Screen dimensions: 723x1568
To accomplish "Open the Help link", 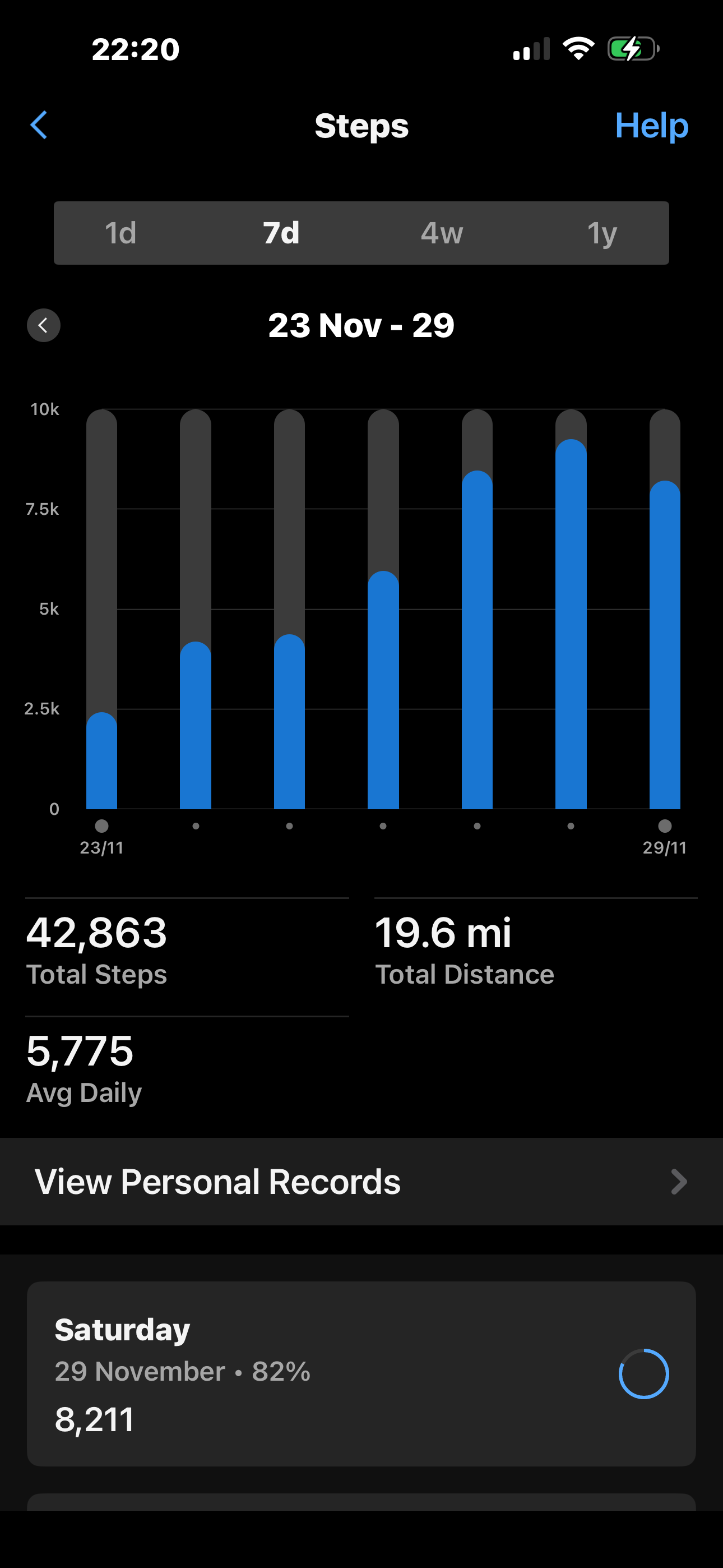I will click(651, 126).
